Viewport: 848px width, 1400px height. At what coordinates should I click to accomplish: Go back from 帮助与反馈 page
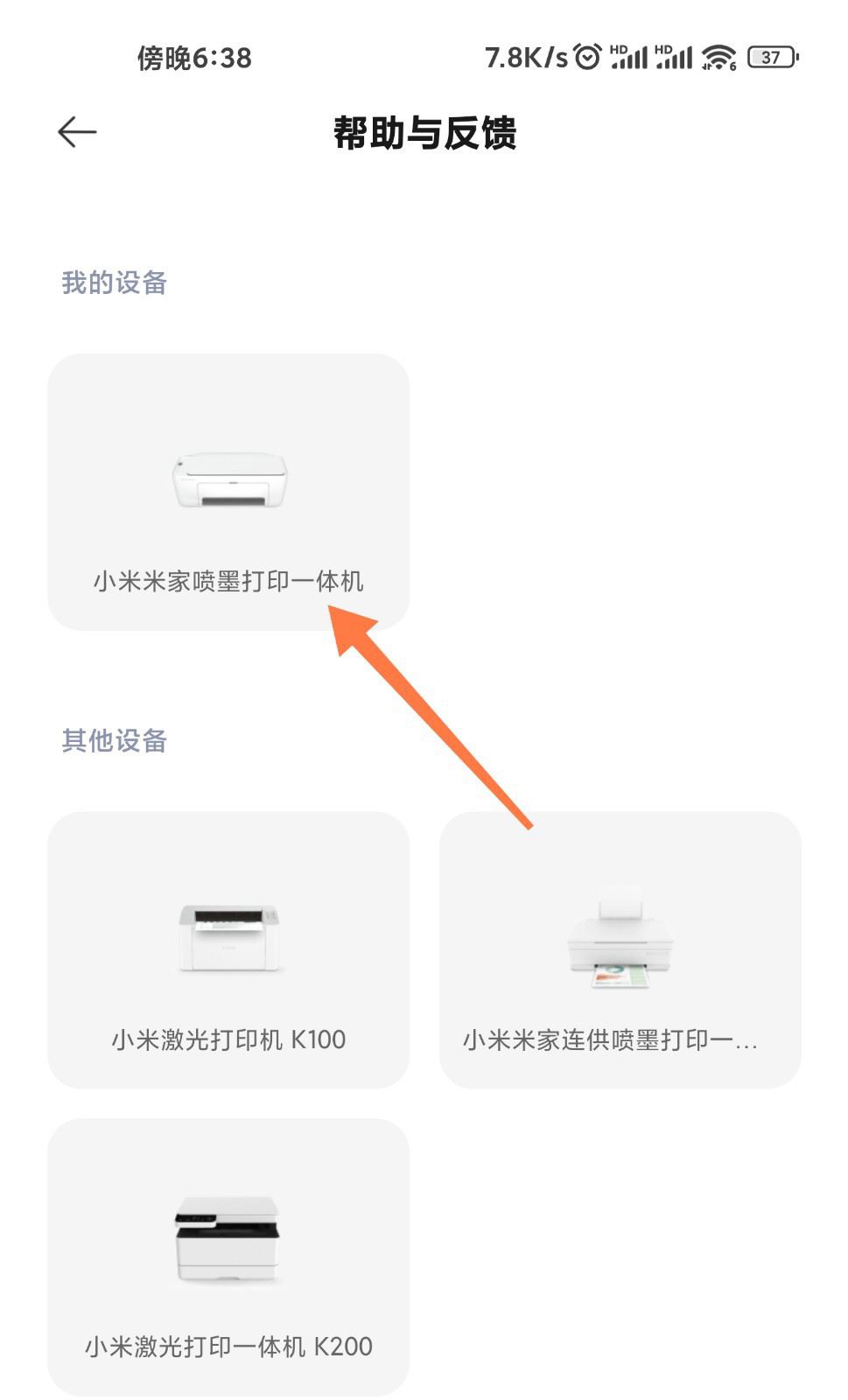[x=77, y=132]
